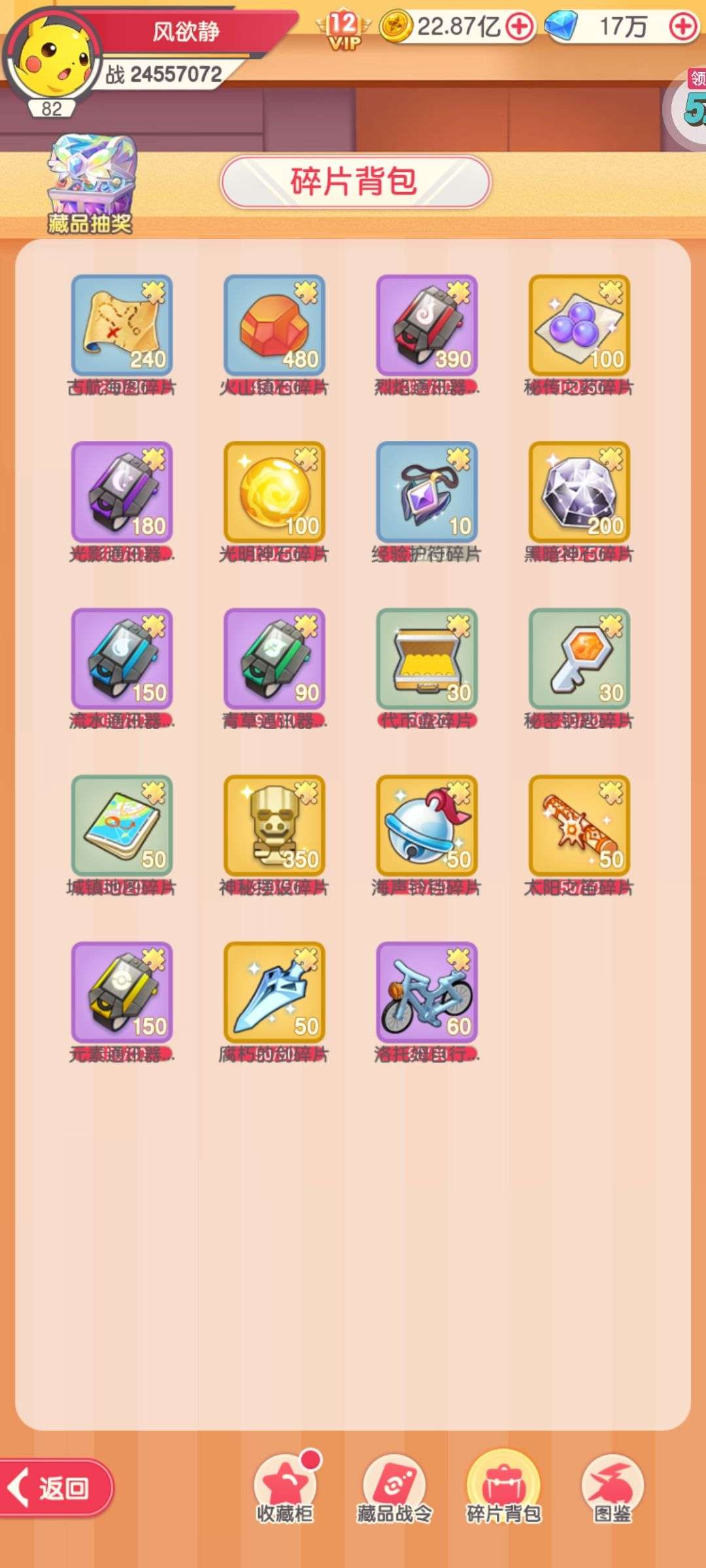Select the 海声铃铛碎片 item
706x1568 pixels.
pyautogui.click(x=426, y=826)
